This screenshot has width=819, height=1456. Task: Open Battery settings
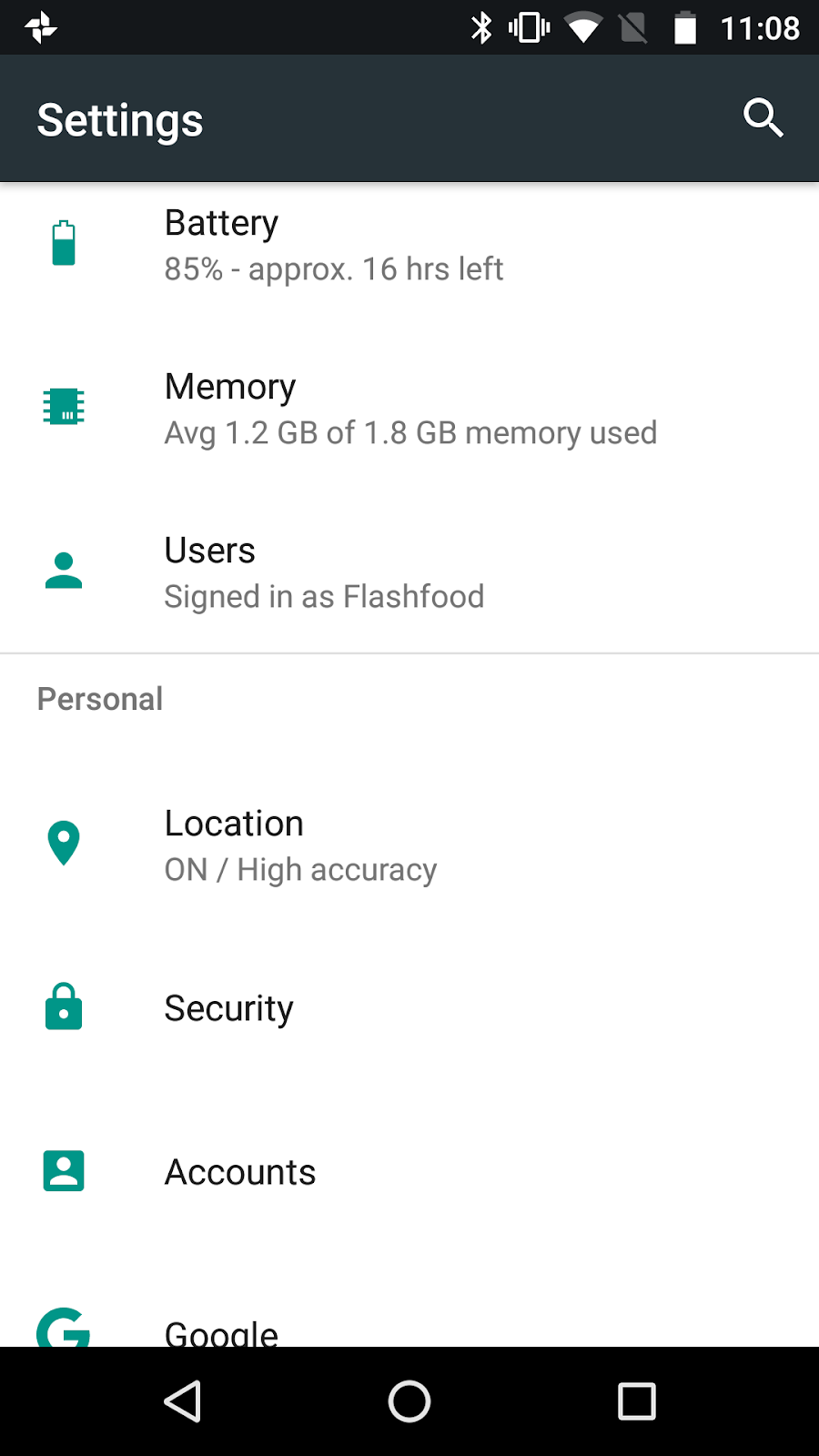pos(409,245)
